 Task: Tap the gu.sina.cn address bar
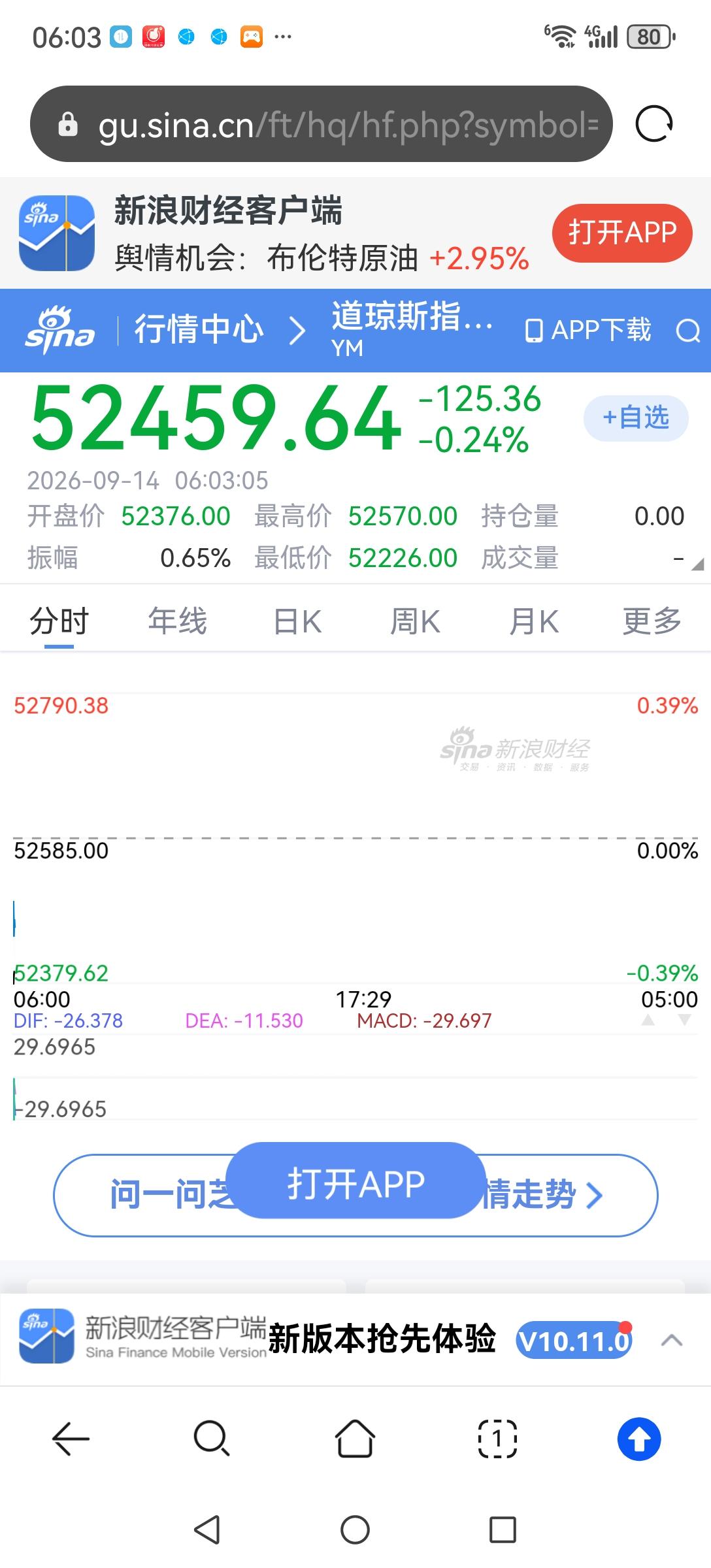tap(321, 123)
